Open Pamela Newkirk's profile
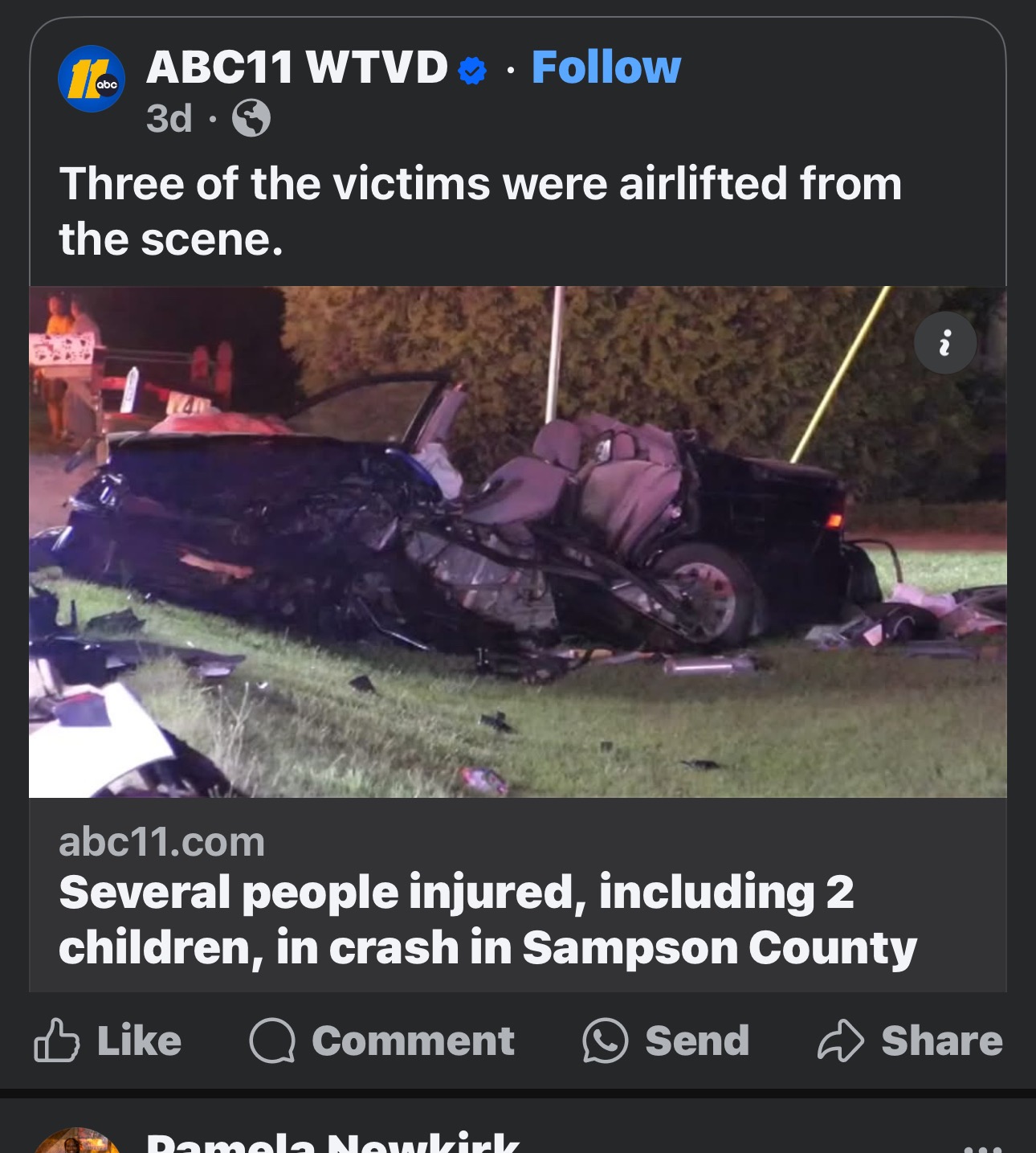1036x1153 pixels. [x=332, y=1144]
